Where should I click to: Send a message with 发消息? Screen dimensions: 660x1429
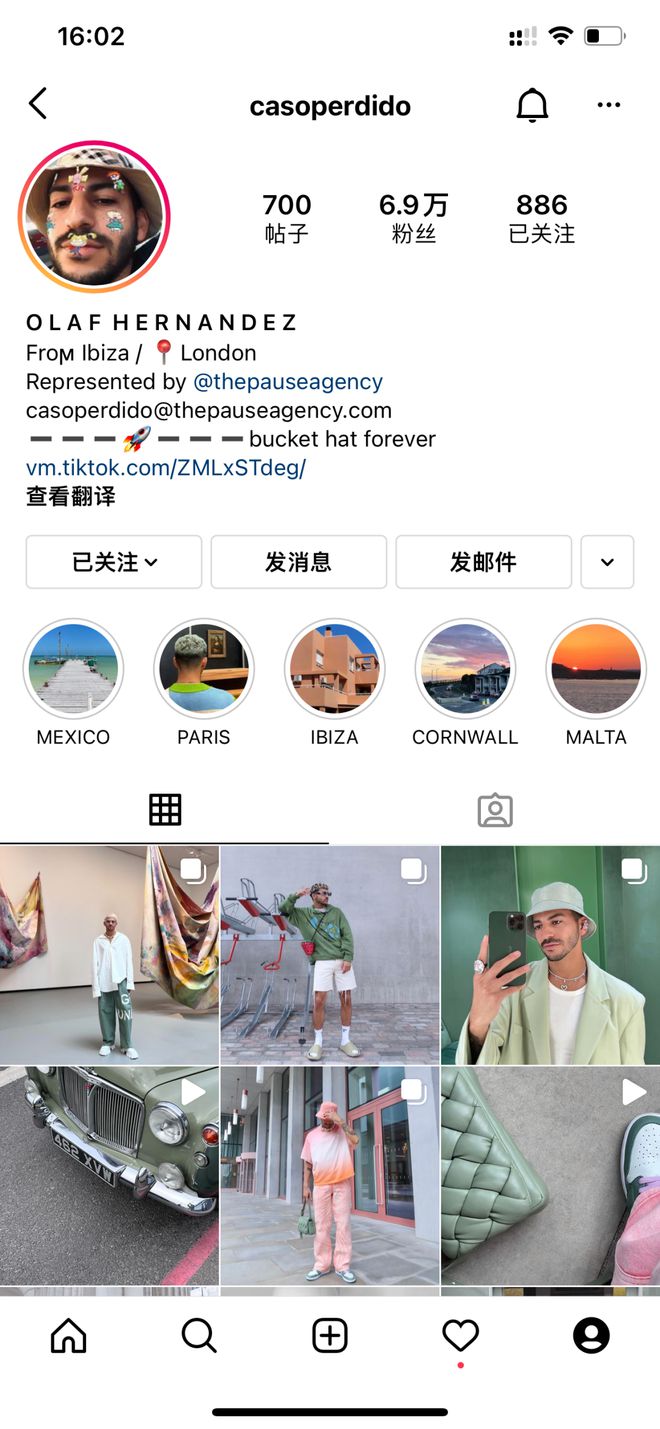pyautogui.click(x=298, y=562)
